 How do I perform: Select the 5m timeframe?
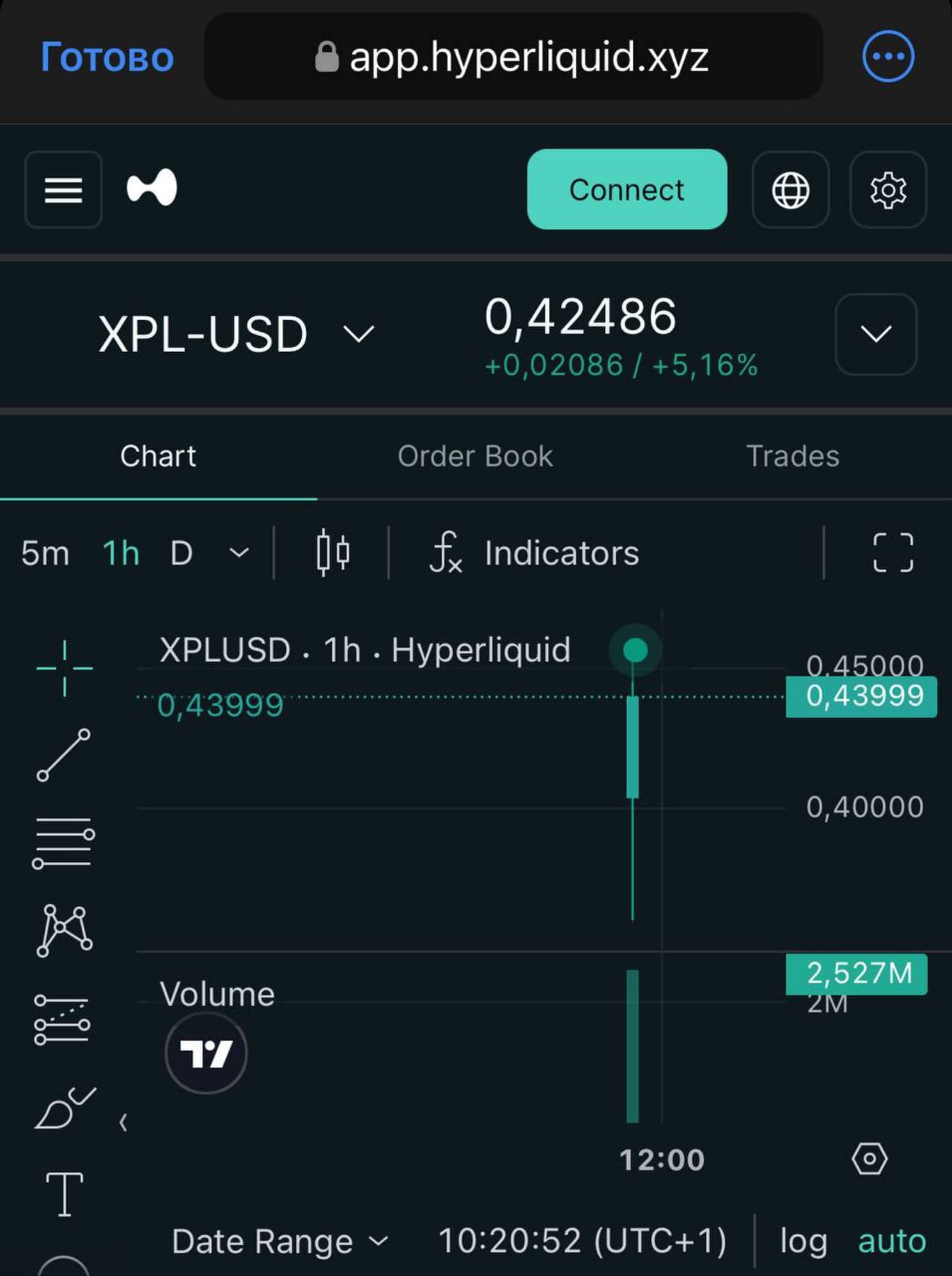point(45,553)
